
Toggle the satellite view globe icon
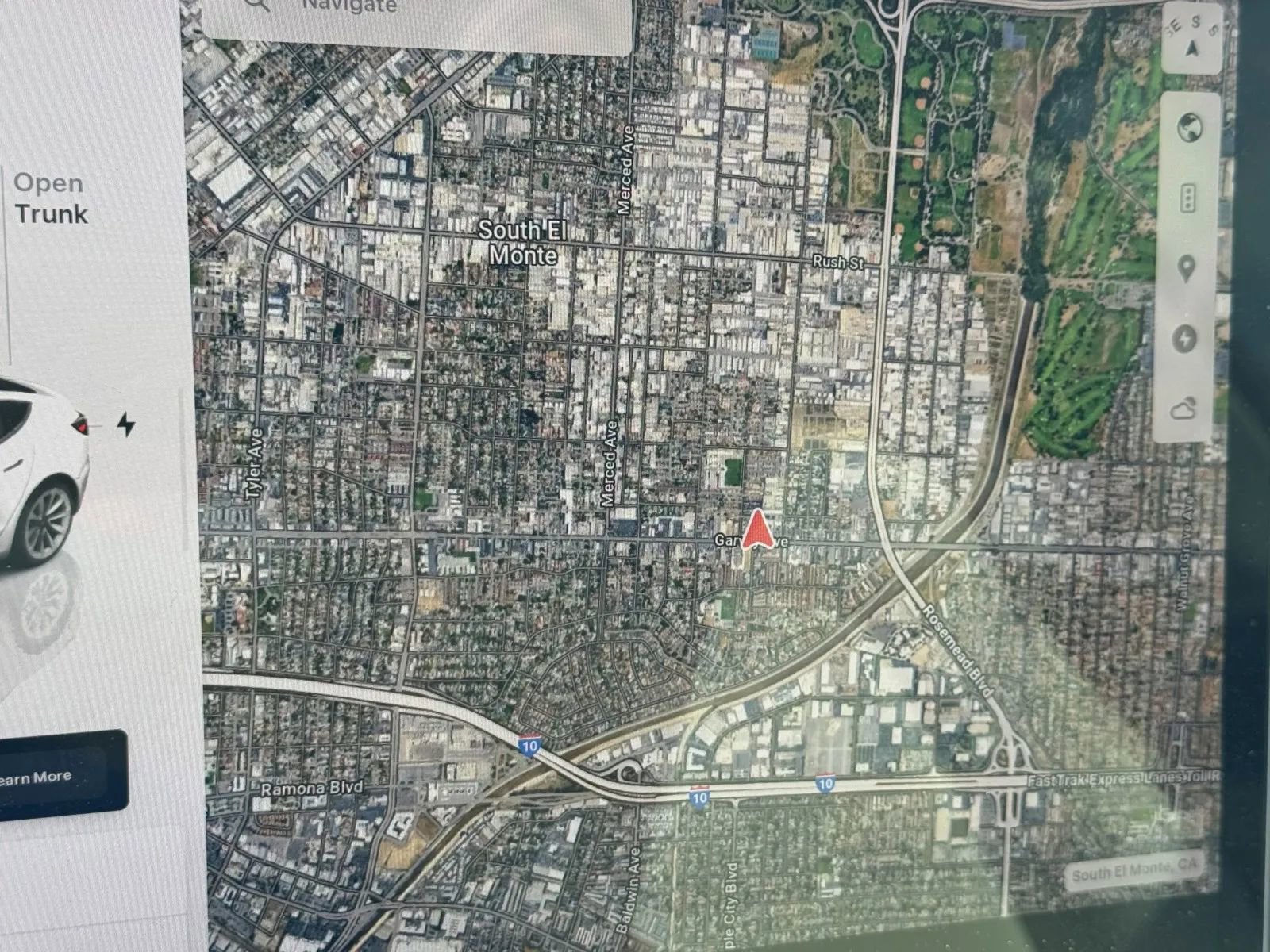[1189, 128]
